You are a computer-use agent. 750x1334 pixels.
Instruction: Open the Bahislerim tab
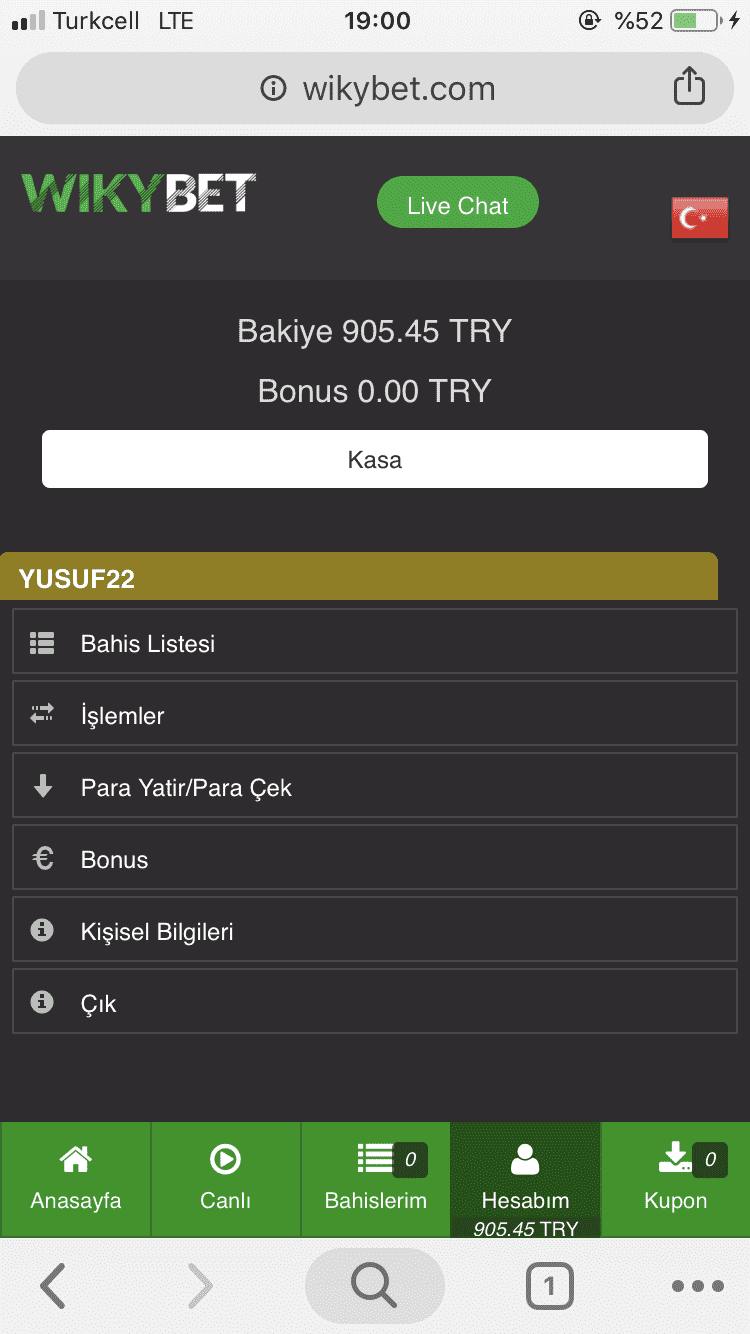(x=375, y=1180)
